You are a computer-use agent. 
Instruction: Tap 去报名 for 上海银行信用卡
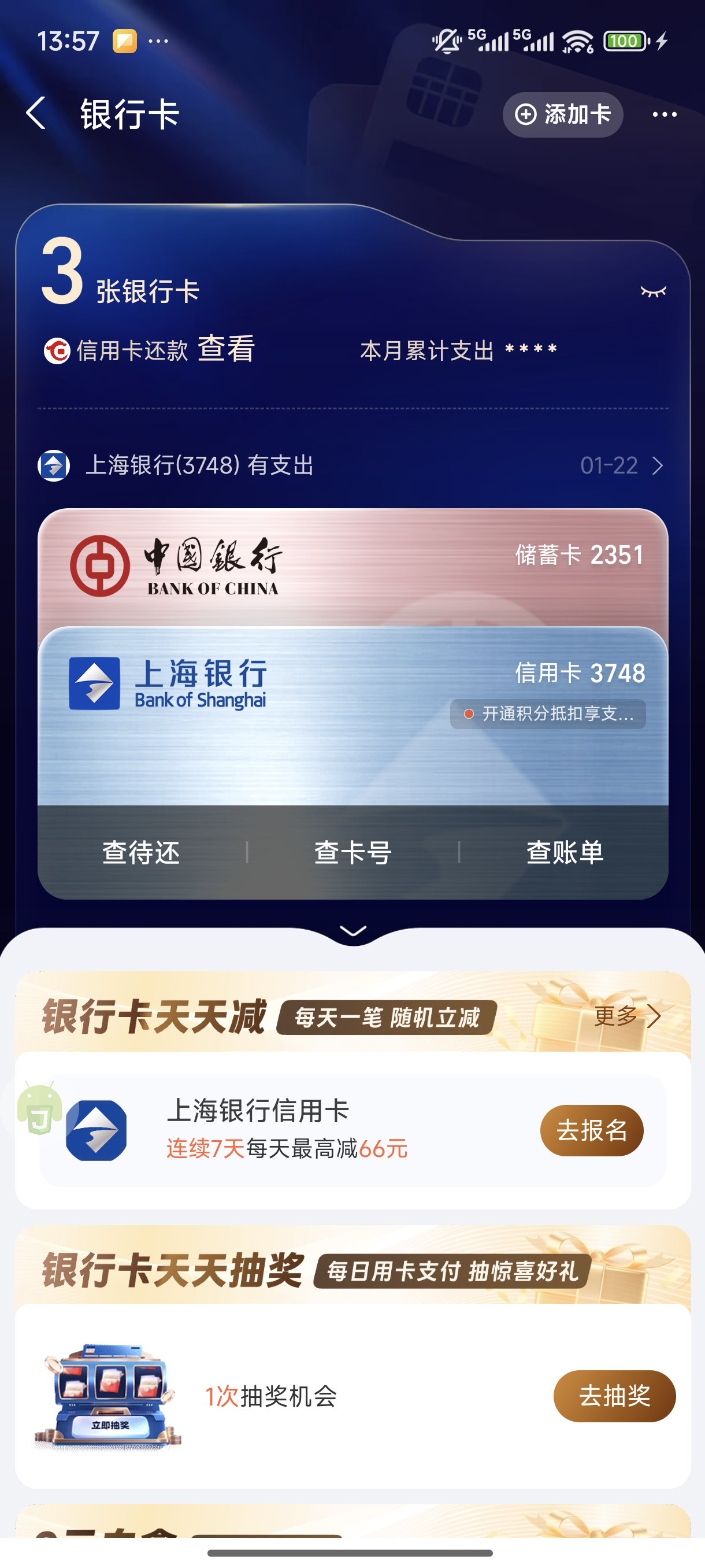click(x=591, y=1130)
